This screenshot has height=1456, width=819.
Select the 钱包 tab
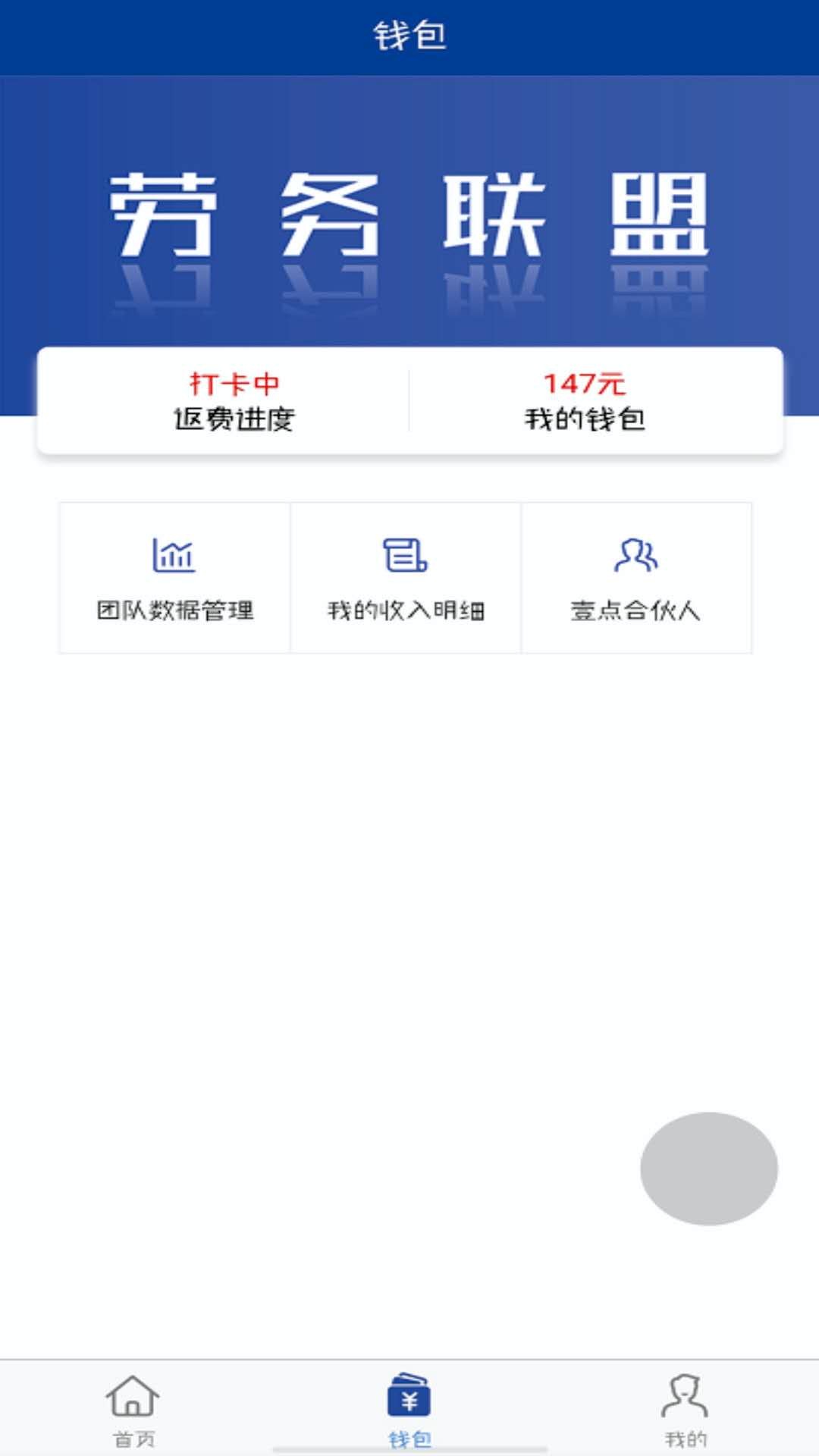click(x=409, y=1409)
